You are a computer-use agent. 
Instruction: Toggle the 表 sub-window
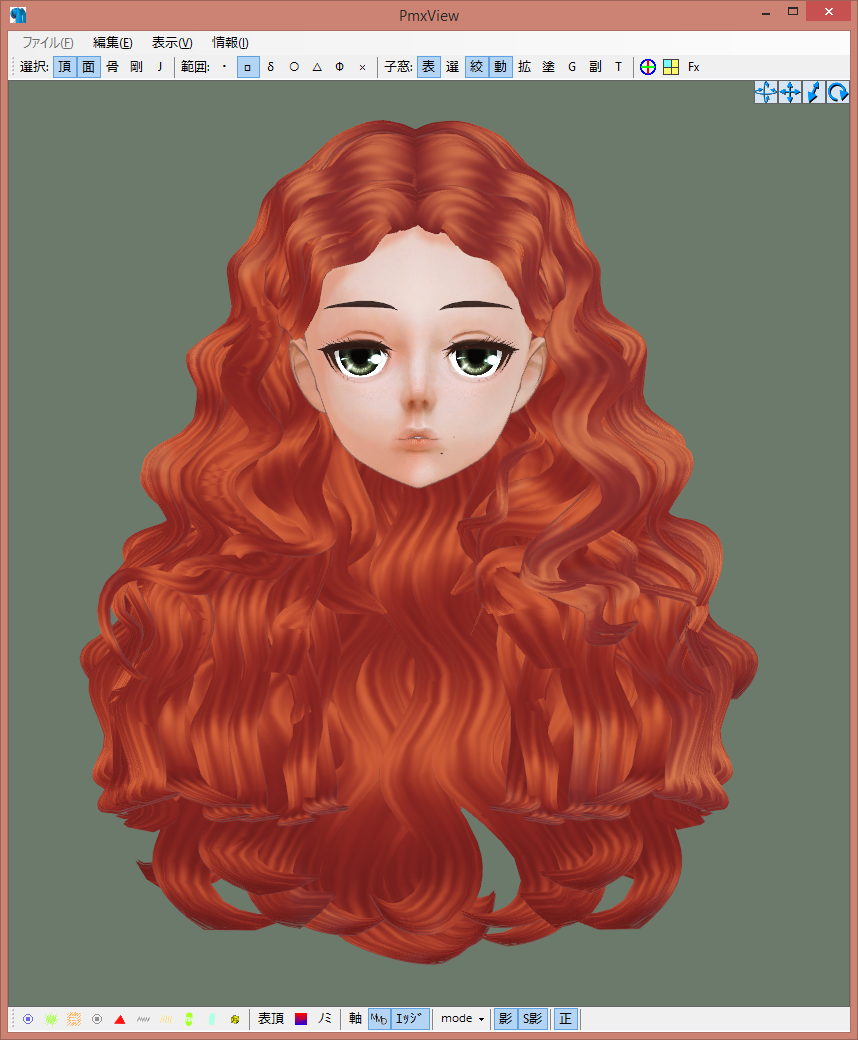pyautogui.click(x=428, y=67)
